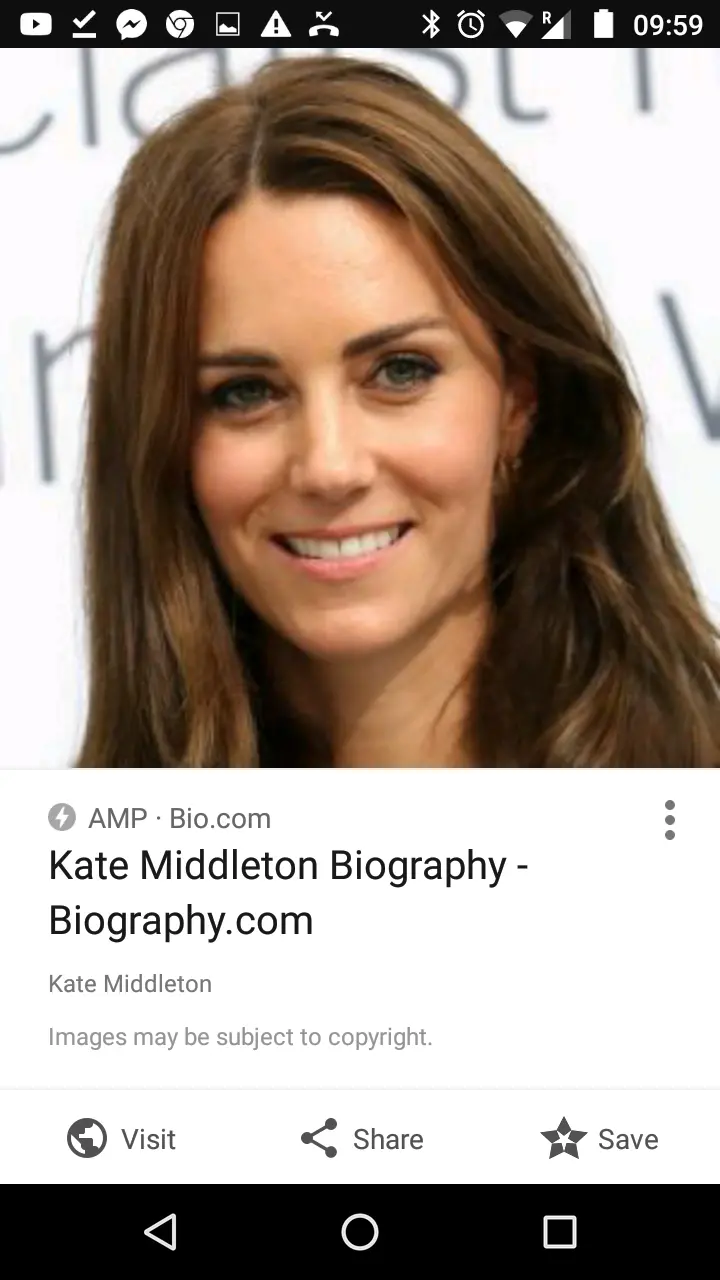Go back using the system back button
The width and height of the screenshot is (720, 1280).
point(160,1232)
